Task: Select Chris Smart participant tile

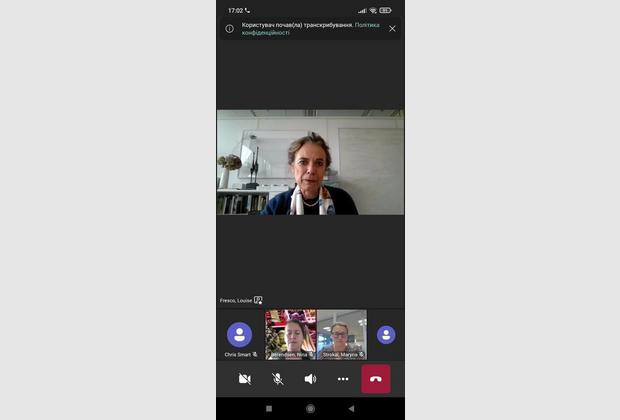Action: click(239, 335)
